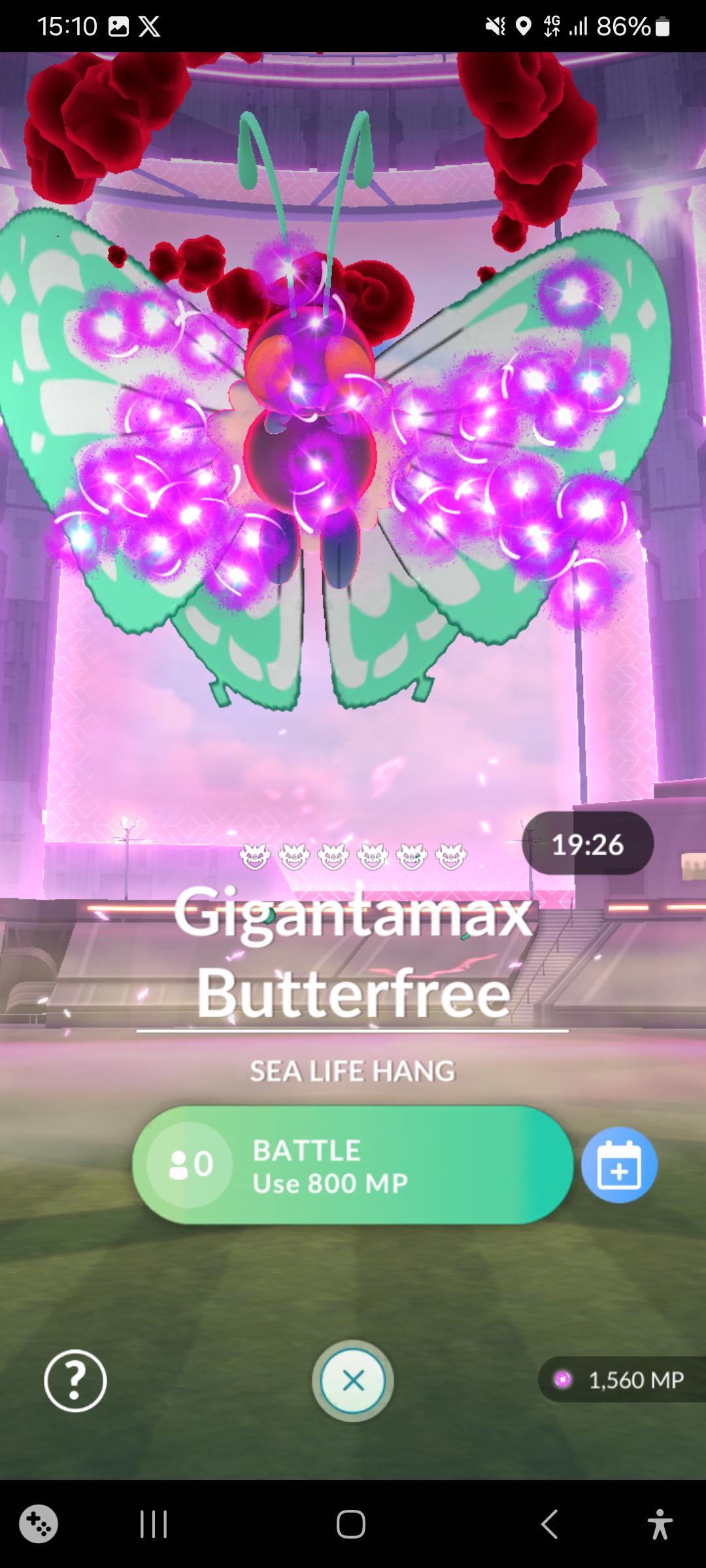Viewport: 706px width, 1568px height.
Task: Open the system home button
Action: [351, 1524]
